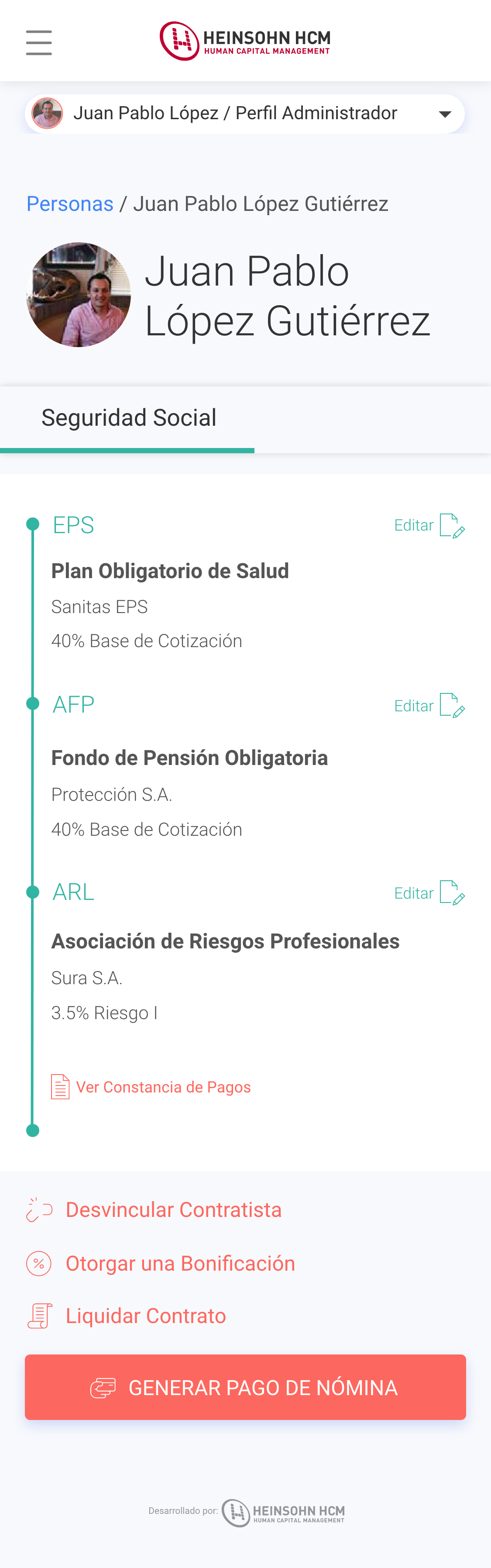Tap Generar Pago de Nómina button
Viewport: 491px width, 1568px height.
[x=245, y=1387]
